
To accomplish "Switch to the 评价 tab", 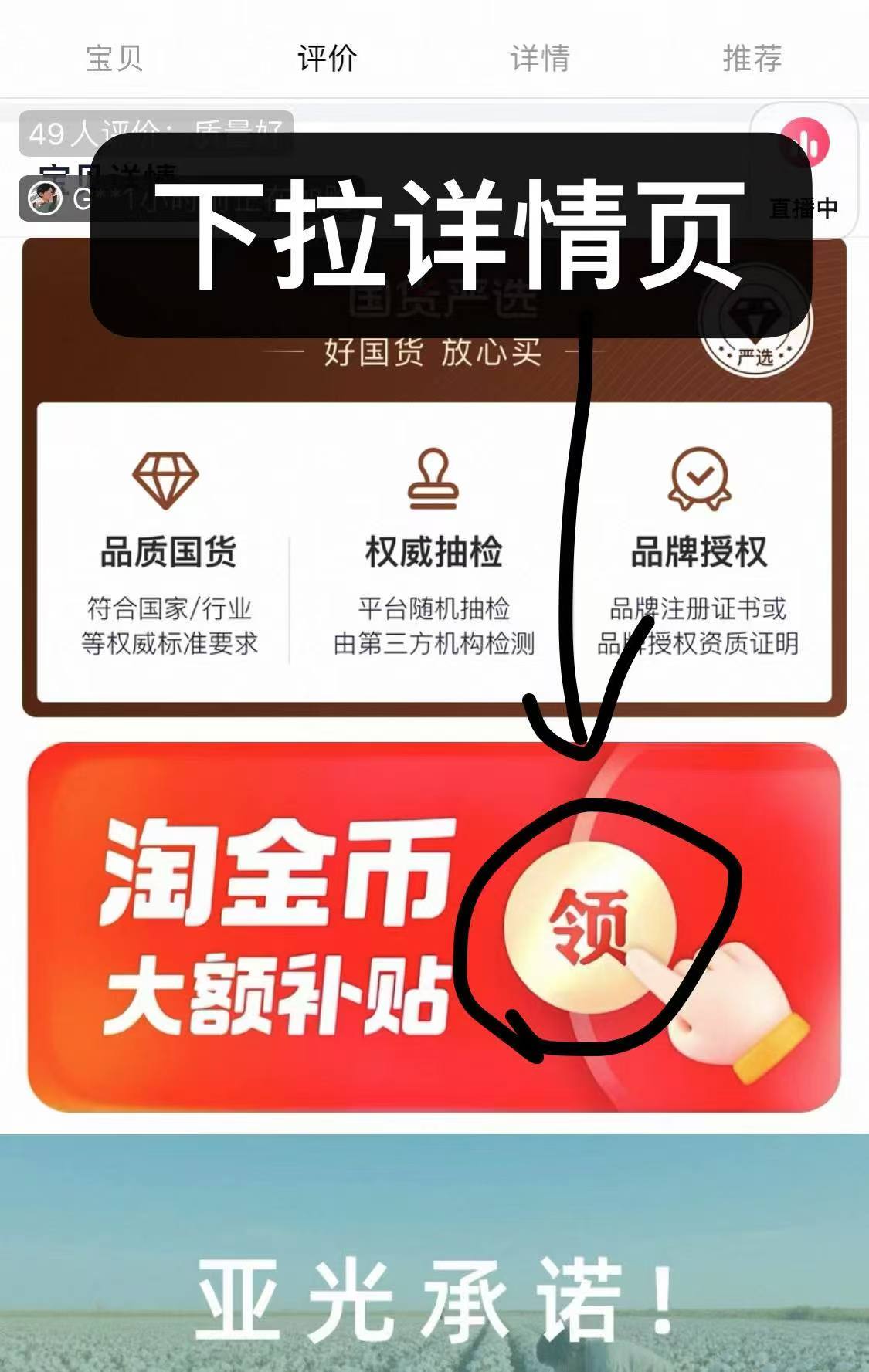I will 327,58.
